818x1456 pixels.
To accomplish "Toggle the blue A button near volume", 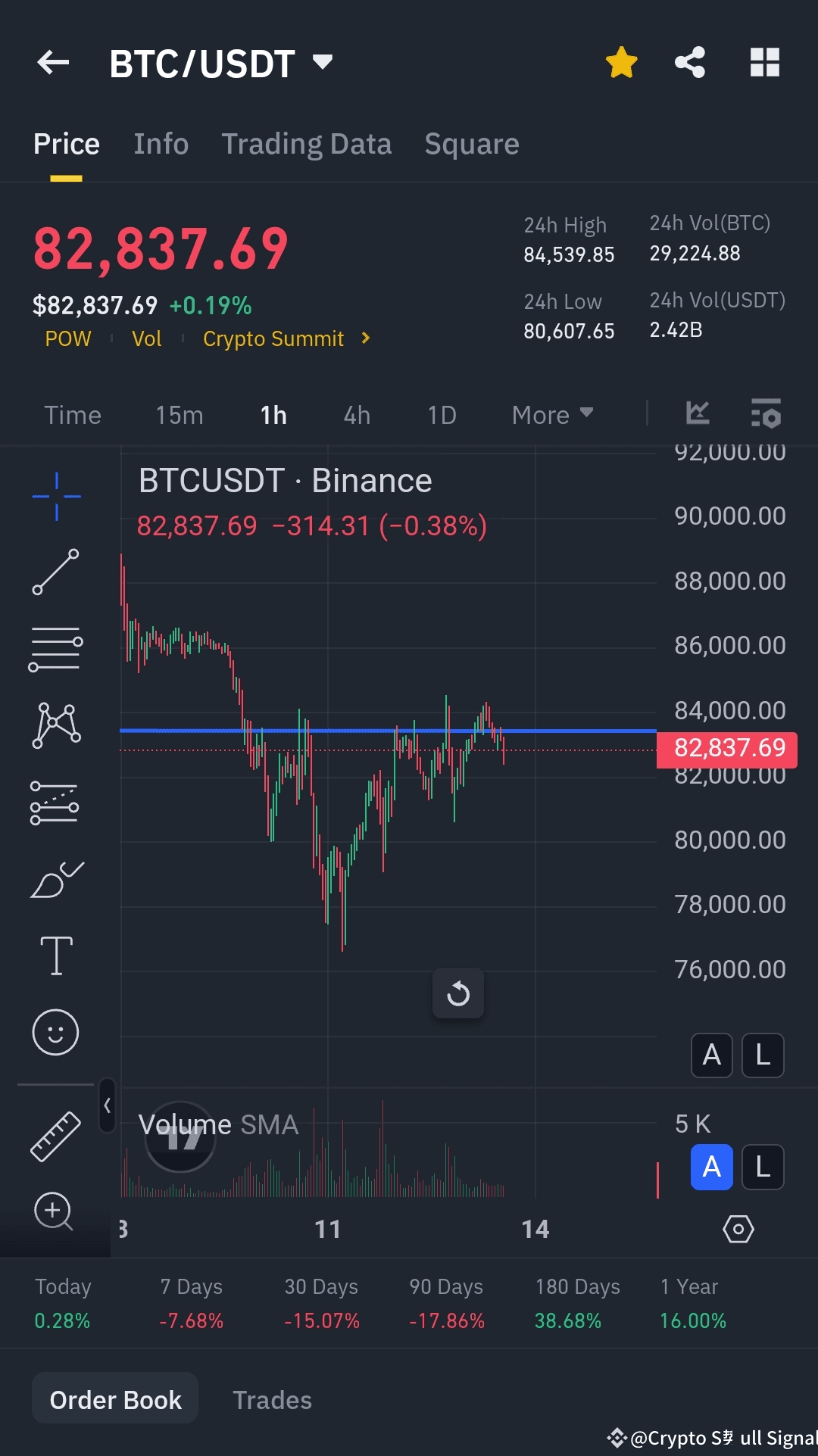I will point(710,1167).
